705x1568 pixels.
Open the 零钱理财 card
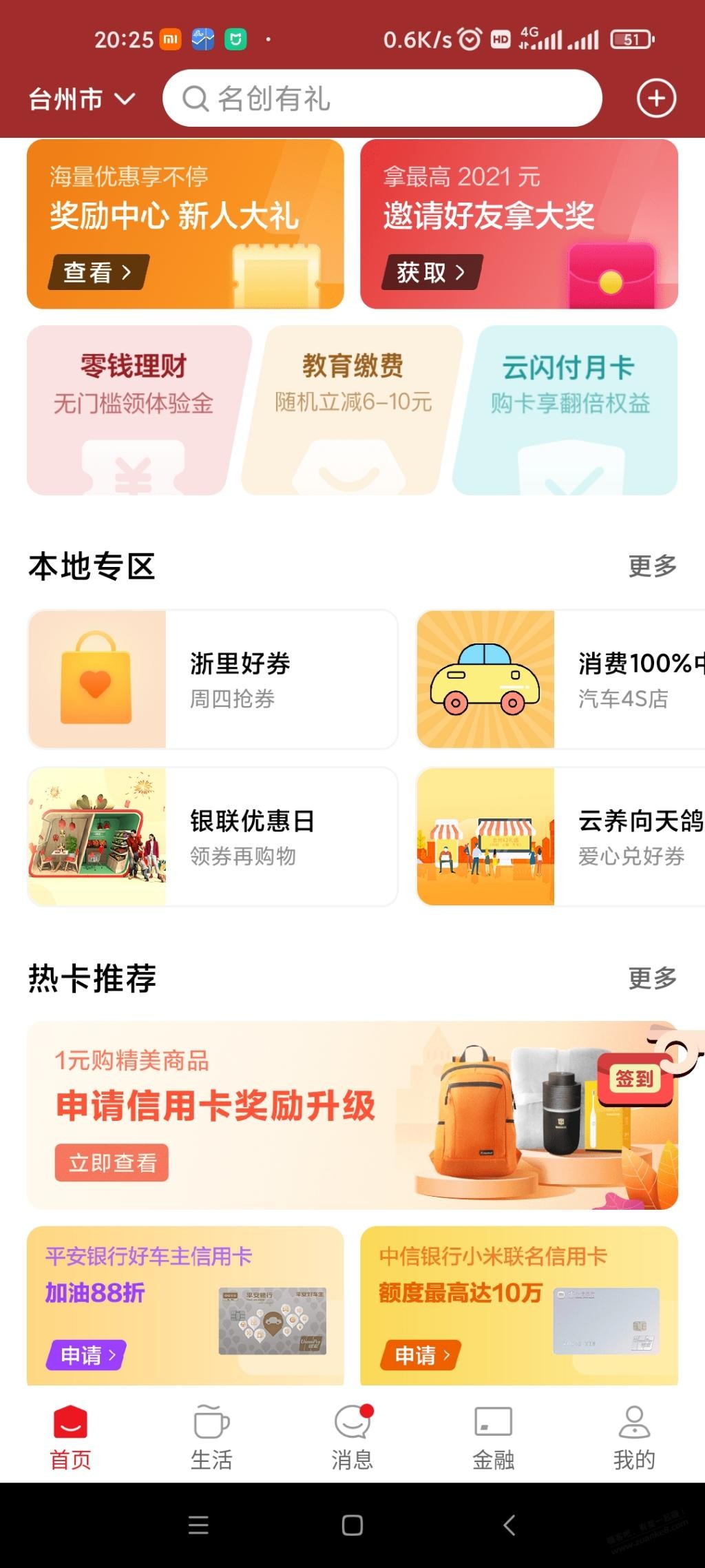pos(134,410)
